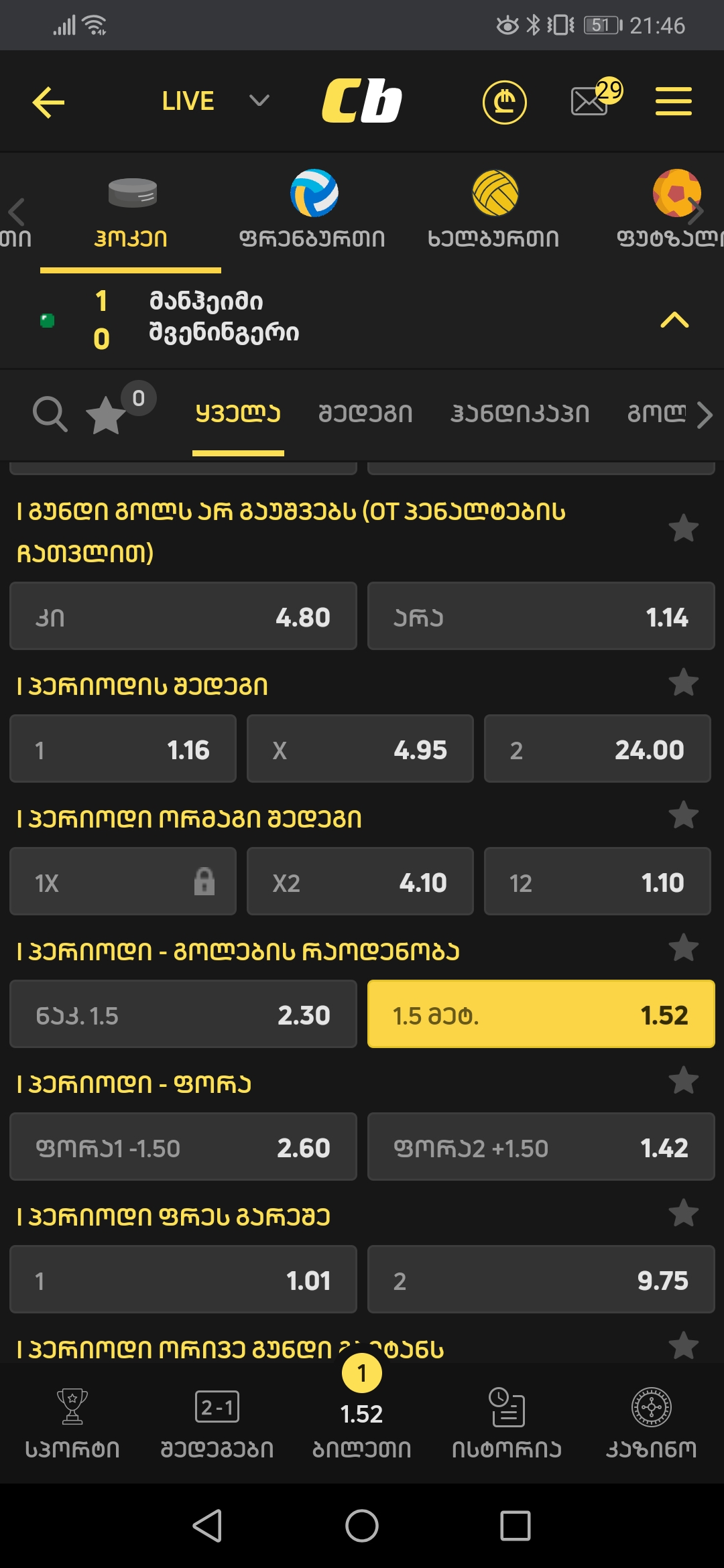This screenshot has width=724, height=1568.
Task: Select double chance 12 at 1.10
Action: tap(597, 882)
